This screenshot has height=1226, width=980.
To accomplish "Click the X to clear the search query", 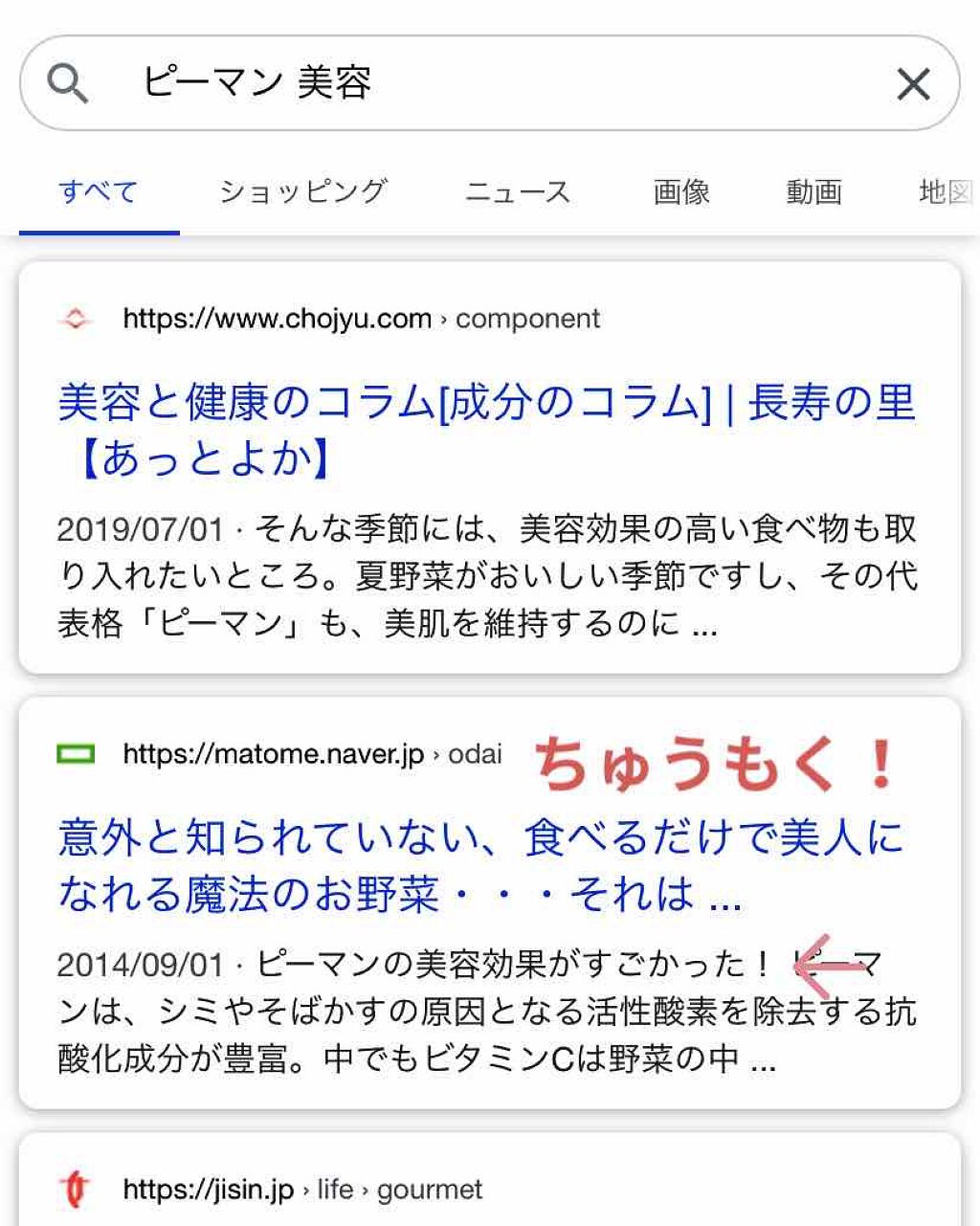I will [913, 83].
